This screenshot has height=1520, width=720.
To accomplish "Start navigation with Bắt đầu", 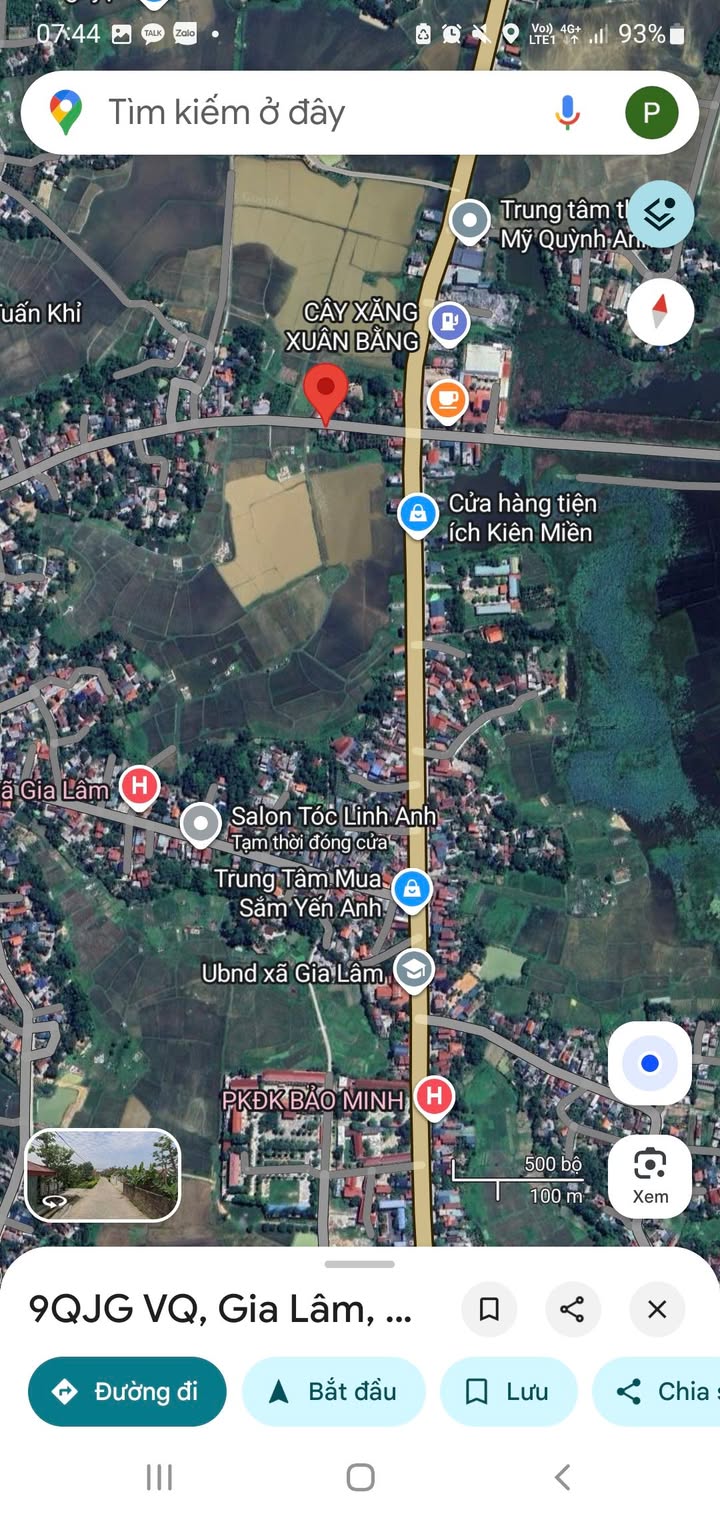I will point(334,1391).
